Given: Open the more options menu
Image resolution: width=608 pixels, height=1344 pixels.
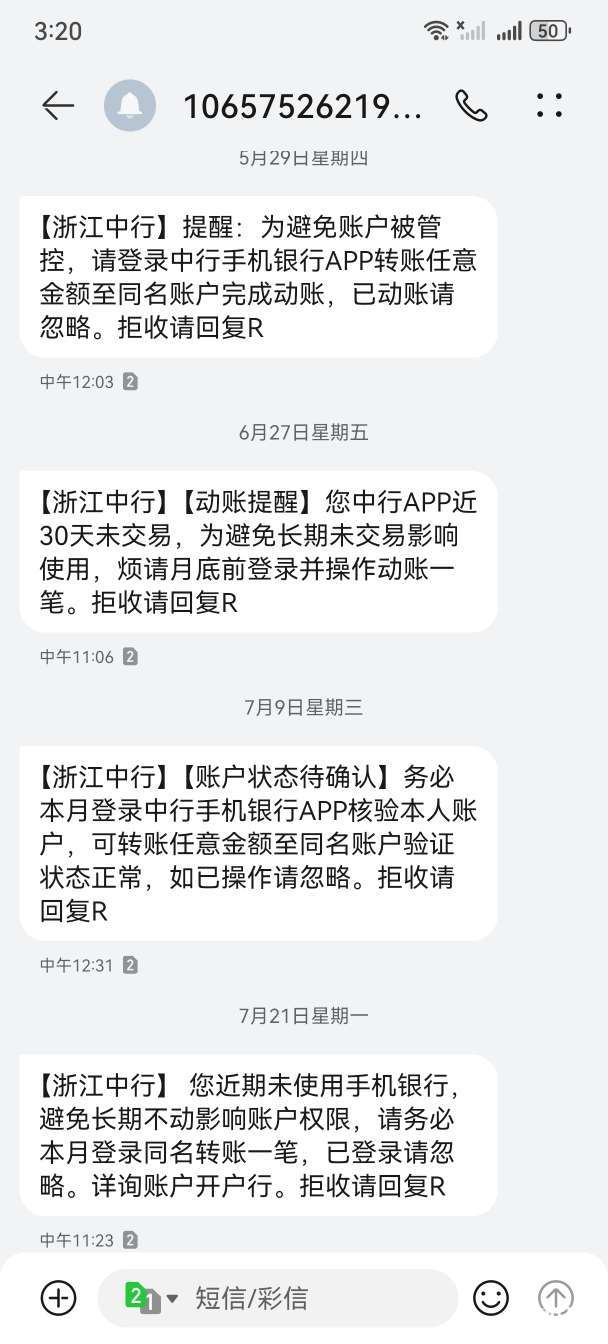Looking at the screenshot, I should point(549,106).
